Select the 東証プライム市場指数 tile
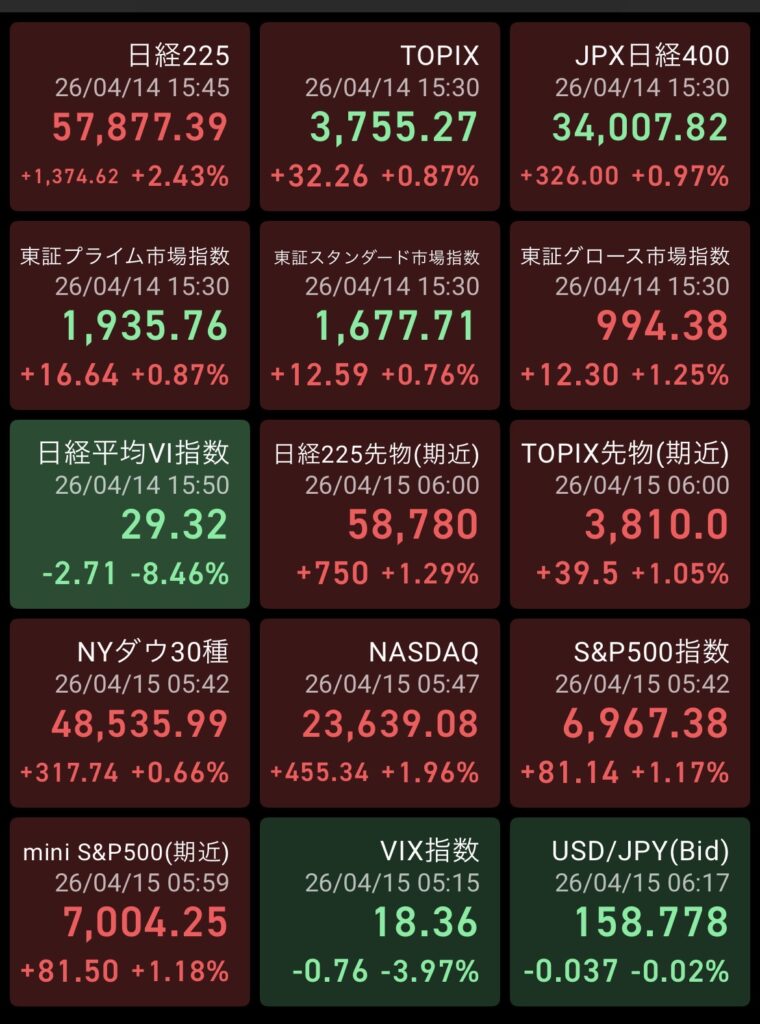Viewport: 760px width, 1024px height. coord(130,315)
